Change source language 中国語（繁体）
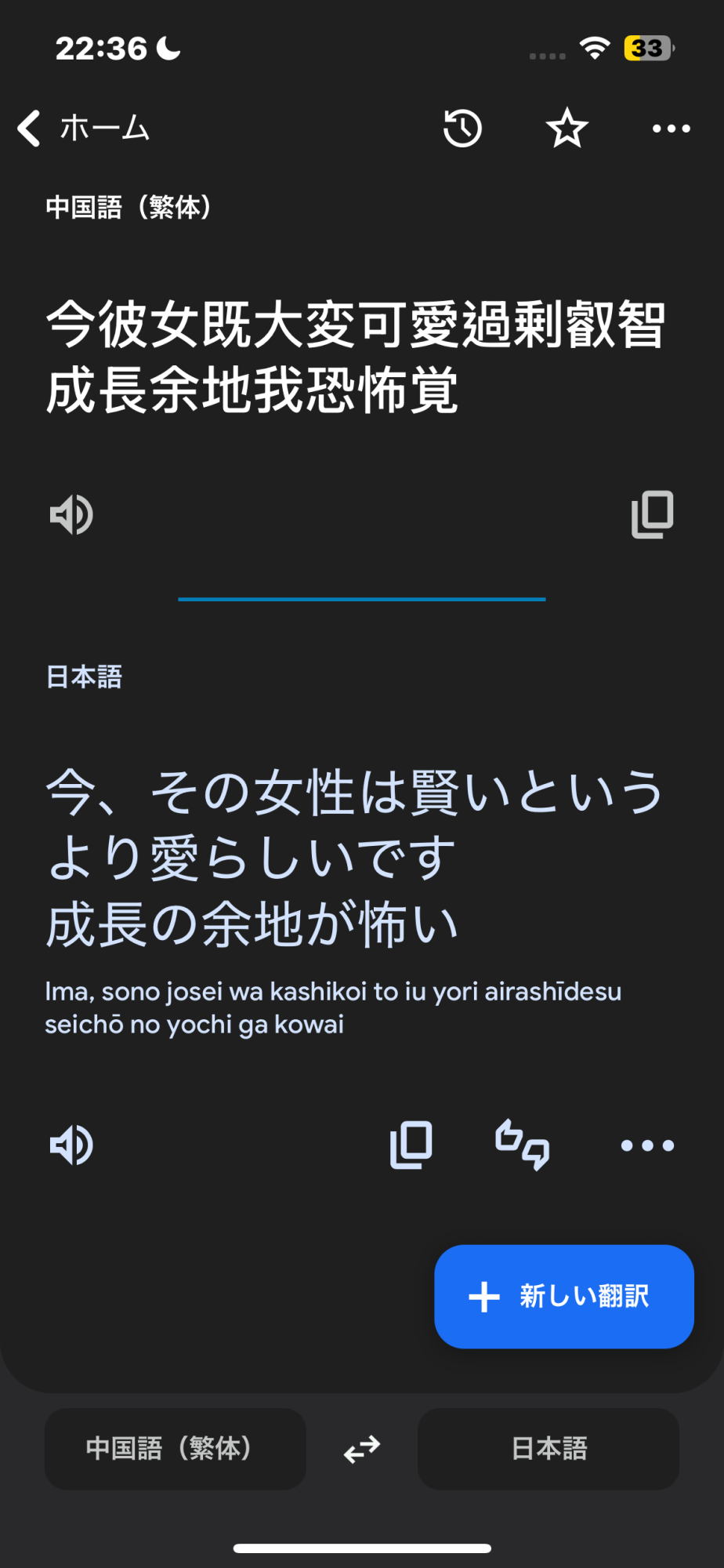724x1568 pixels. [176, 1449]
